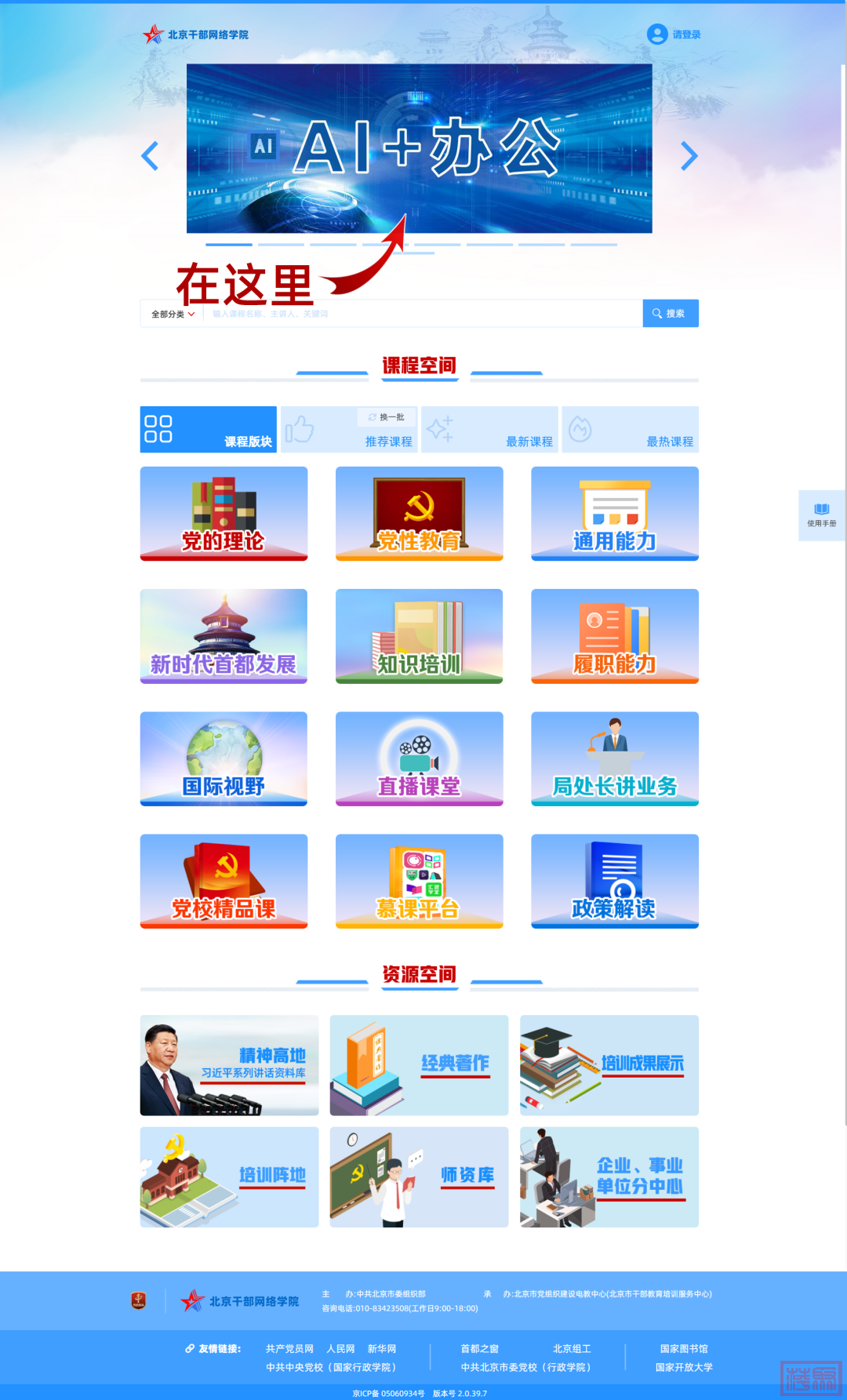Follow the 国家图书馆 footer link

[x=683, y=1349]
